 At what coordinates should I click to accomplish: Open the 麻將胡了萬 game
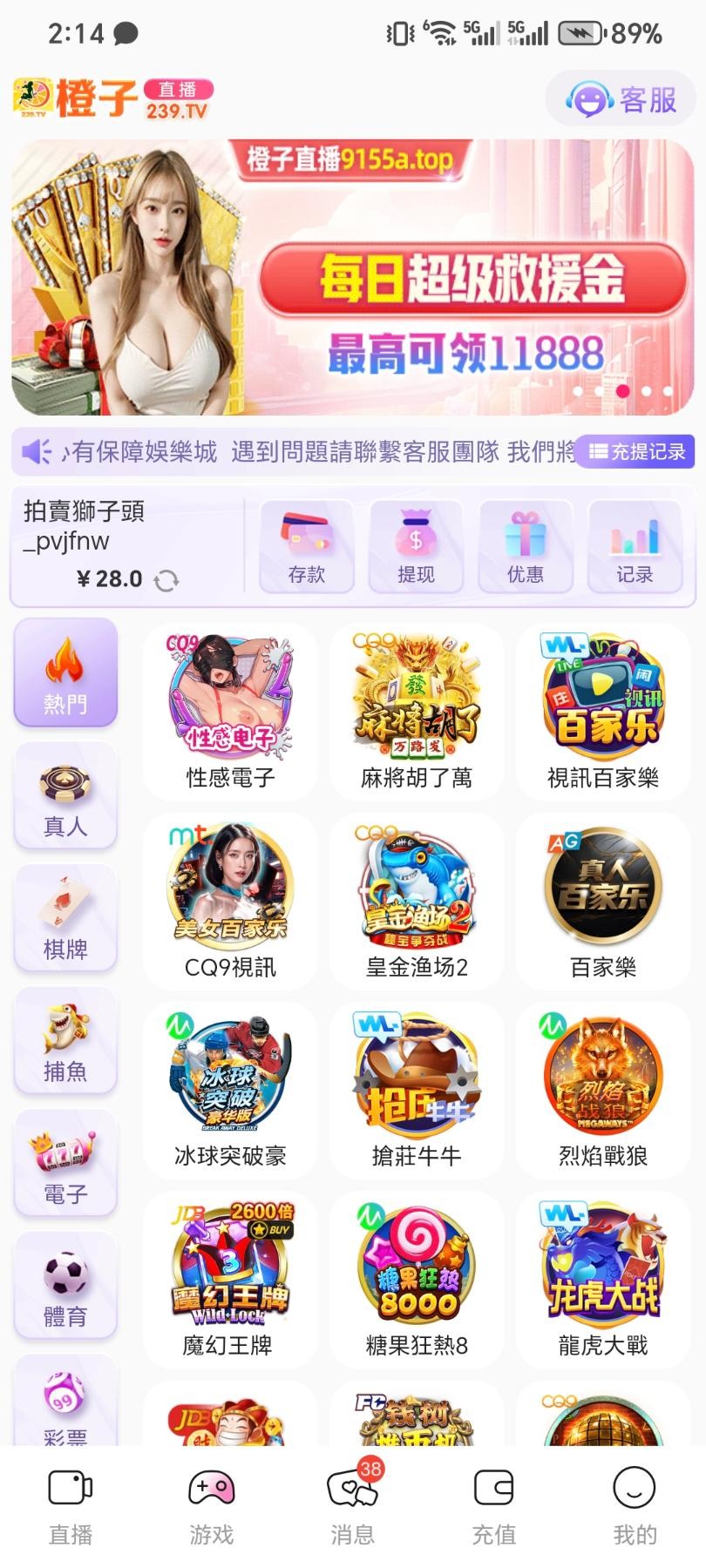pos(417,711)
